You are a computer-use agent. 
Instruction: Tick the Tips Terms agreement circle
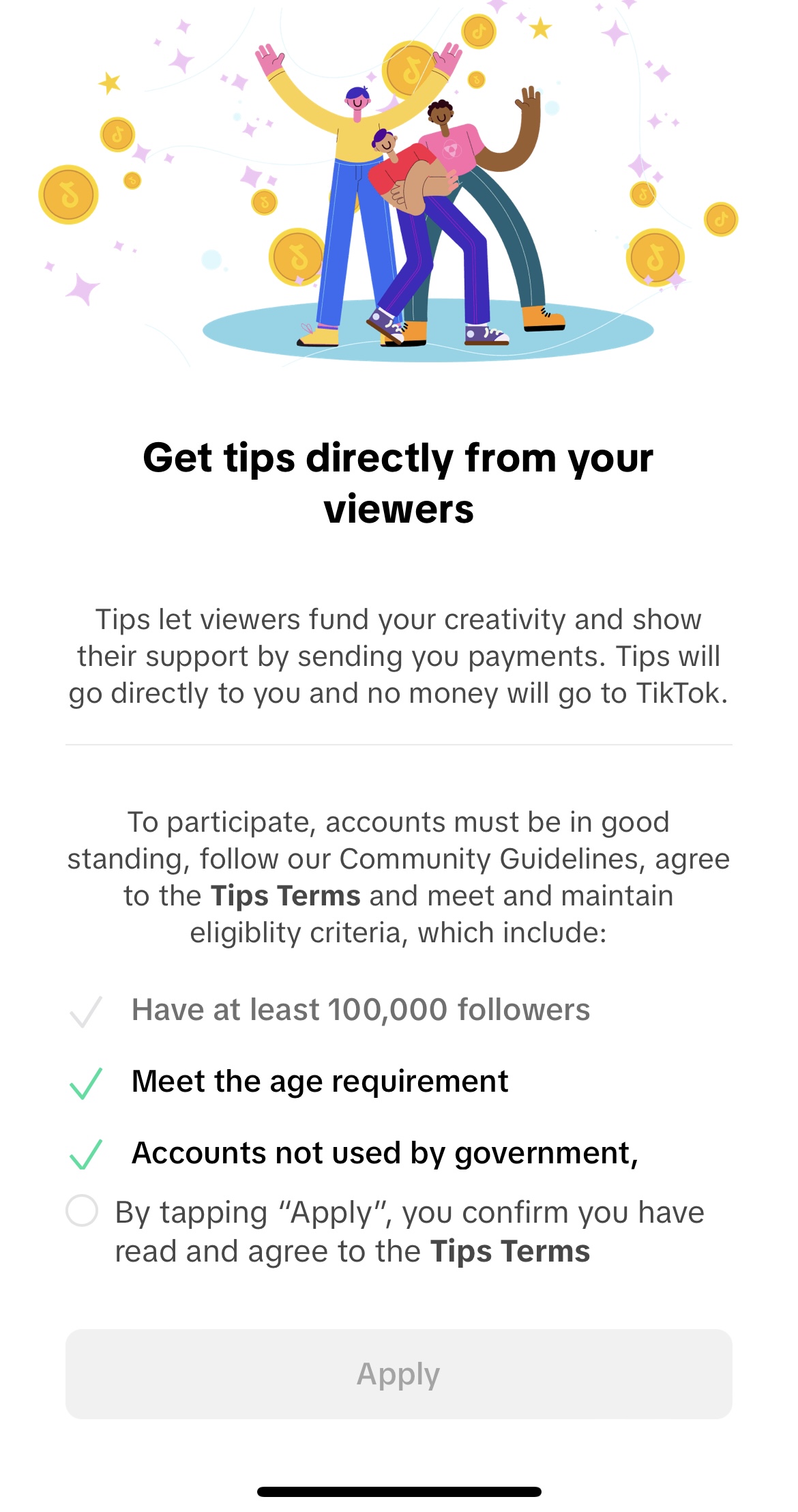pos(82,1211)
